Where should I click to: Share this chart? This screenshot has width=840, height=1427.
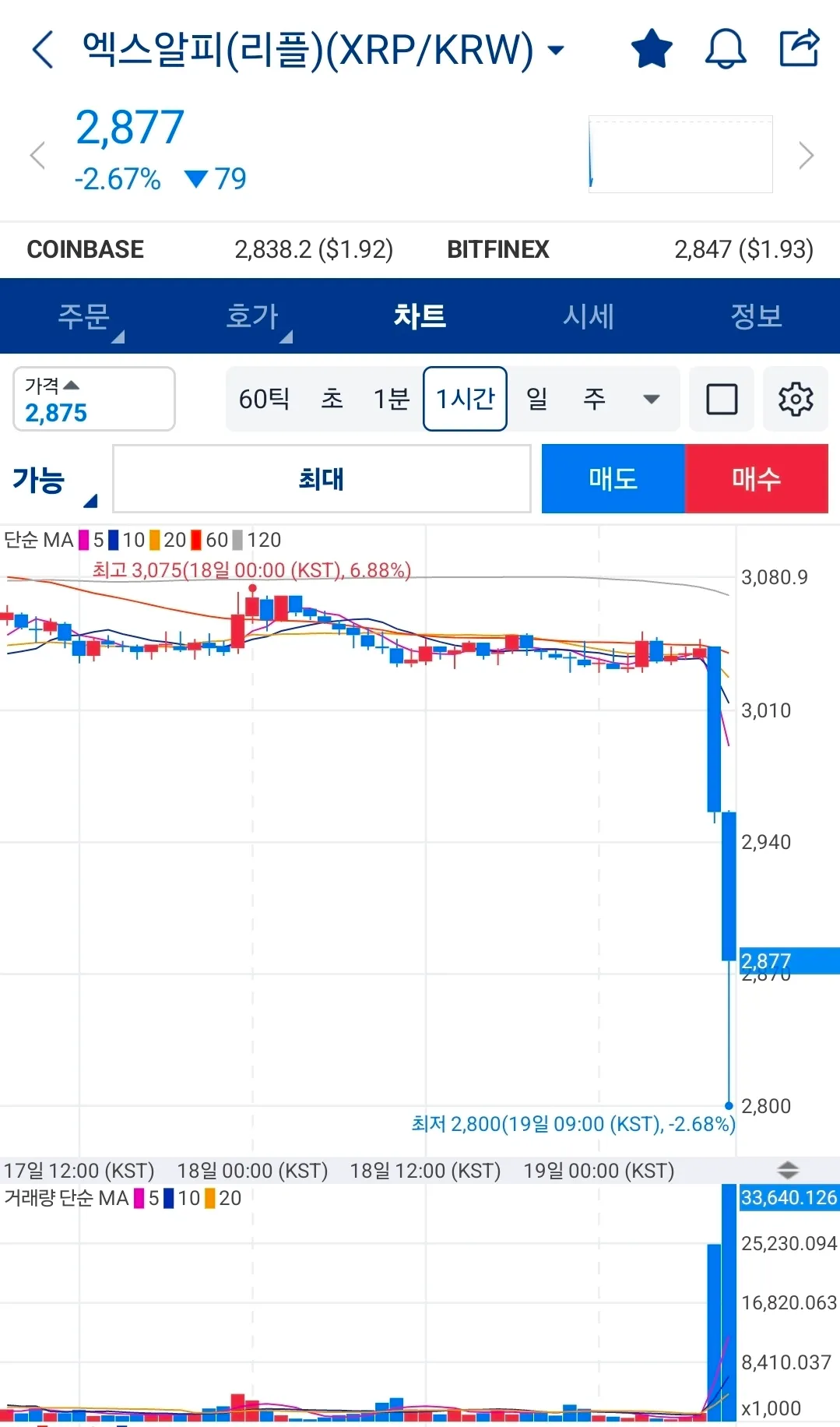[800, 48]
